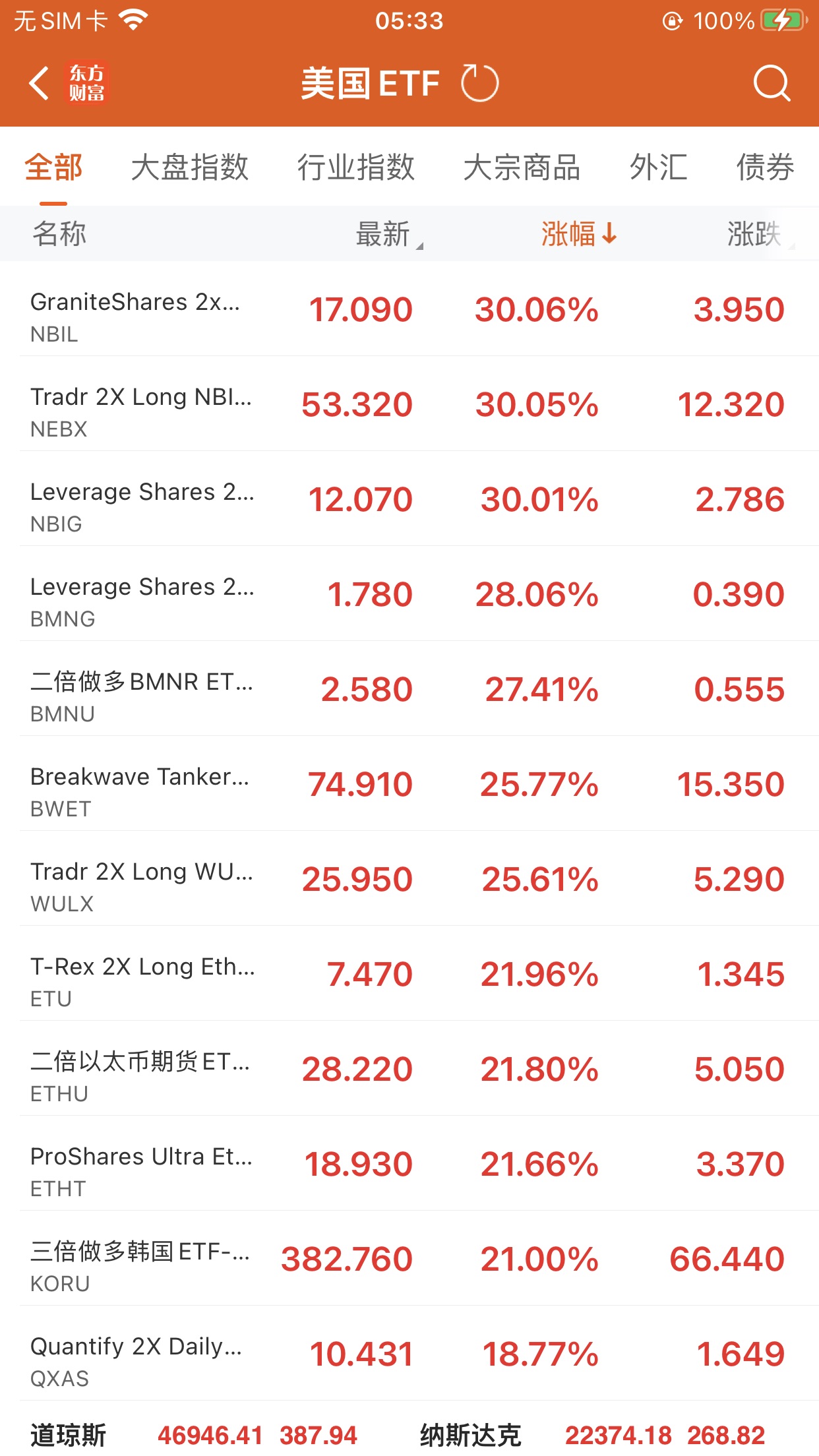The width and height of the screenshot is (819, 1456).
Task: Select the 全部 tab
Action: tap(53, 167)
